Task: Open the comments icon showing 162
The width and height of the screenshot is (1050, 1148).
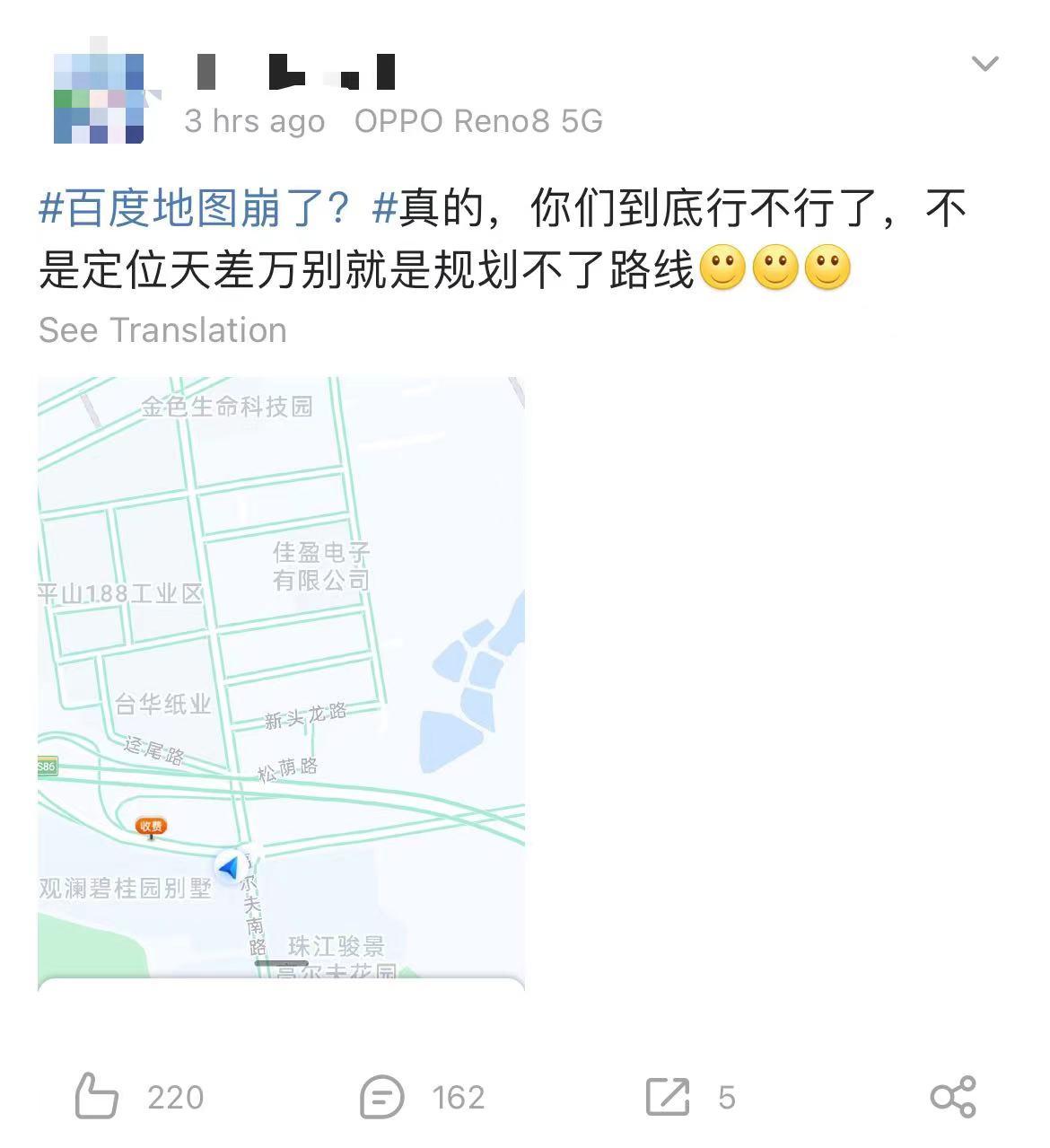Action: (382, 1096)
